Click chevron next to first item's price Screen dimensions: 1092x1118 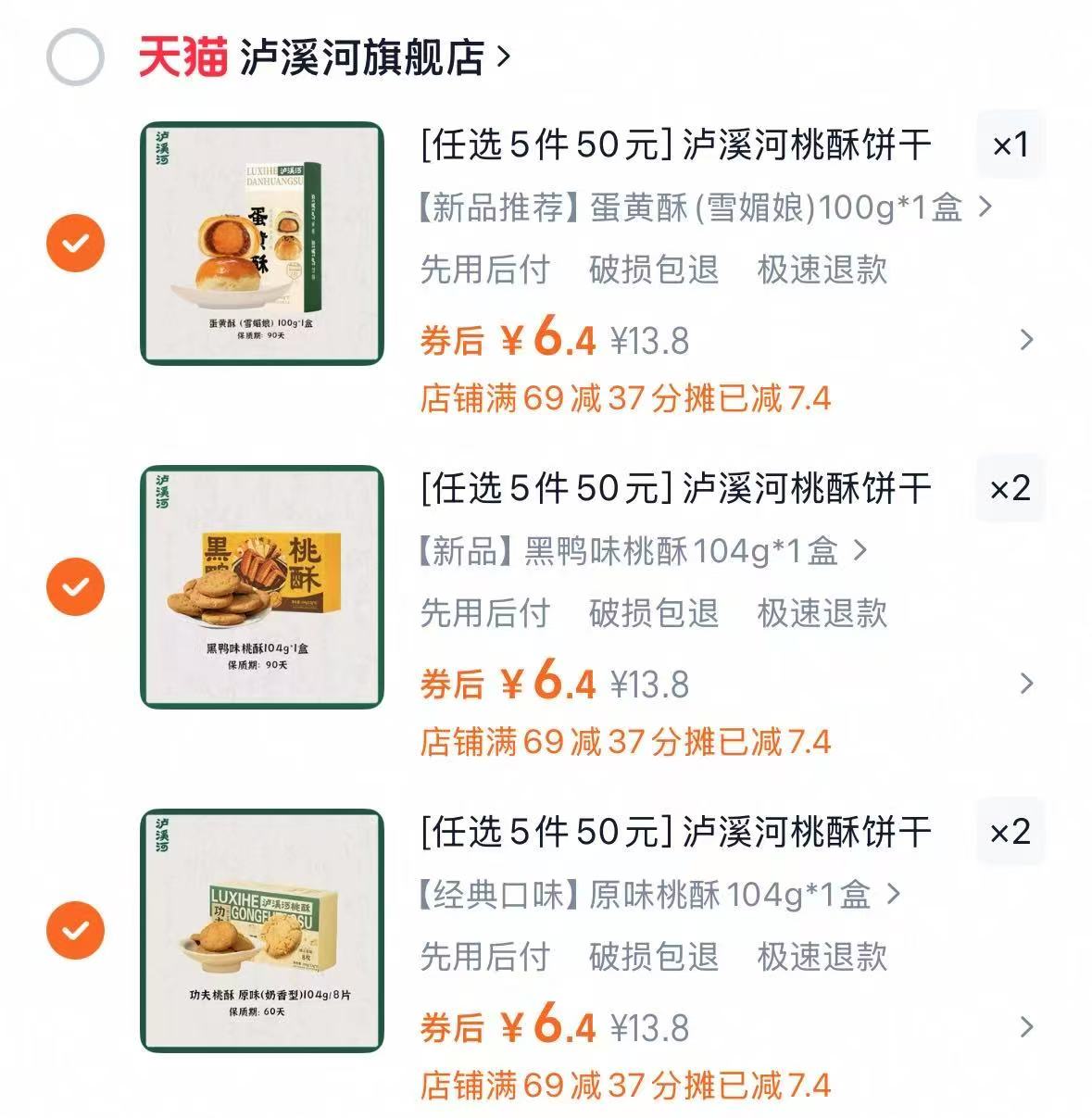pos(1023,340)
